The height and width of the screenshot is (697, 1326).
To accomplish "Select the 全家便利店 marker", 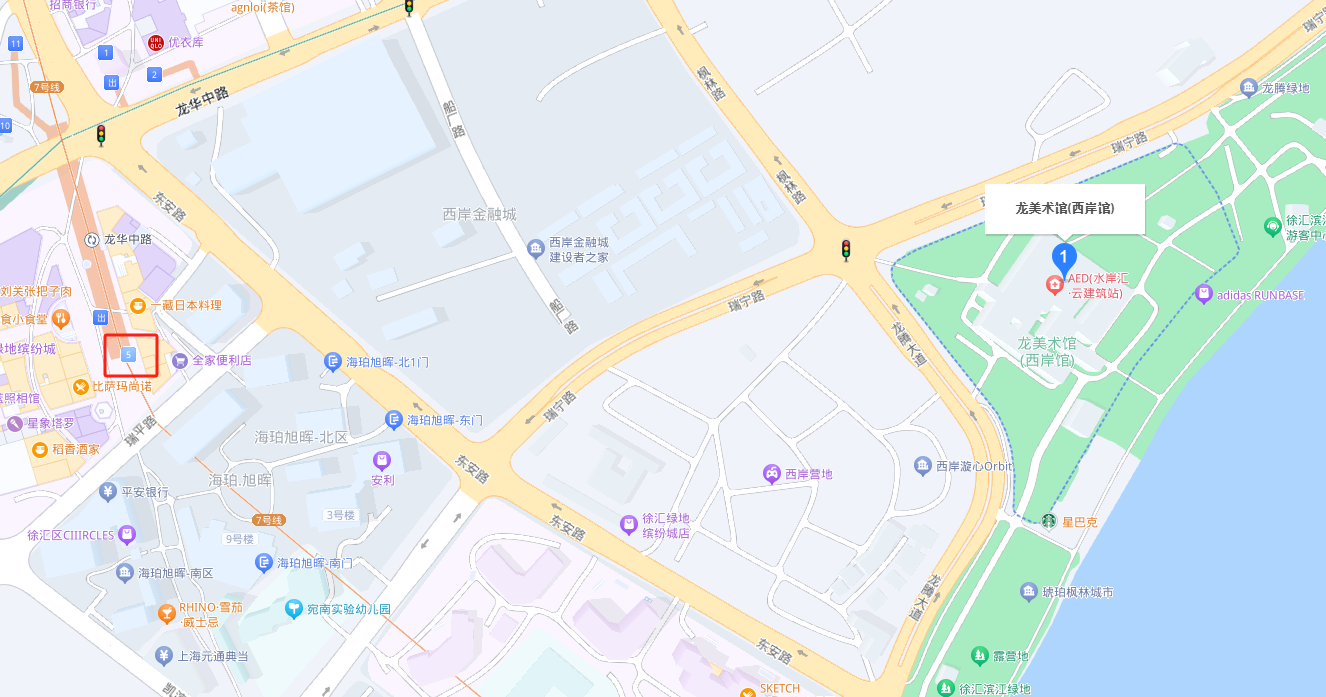I will click(180, 360).
